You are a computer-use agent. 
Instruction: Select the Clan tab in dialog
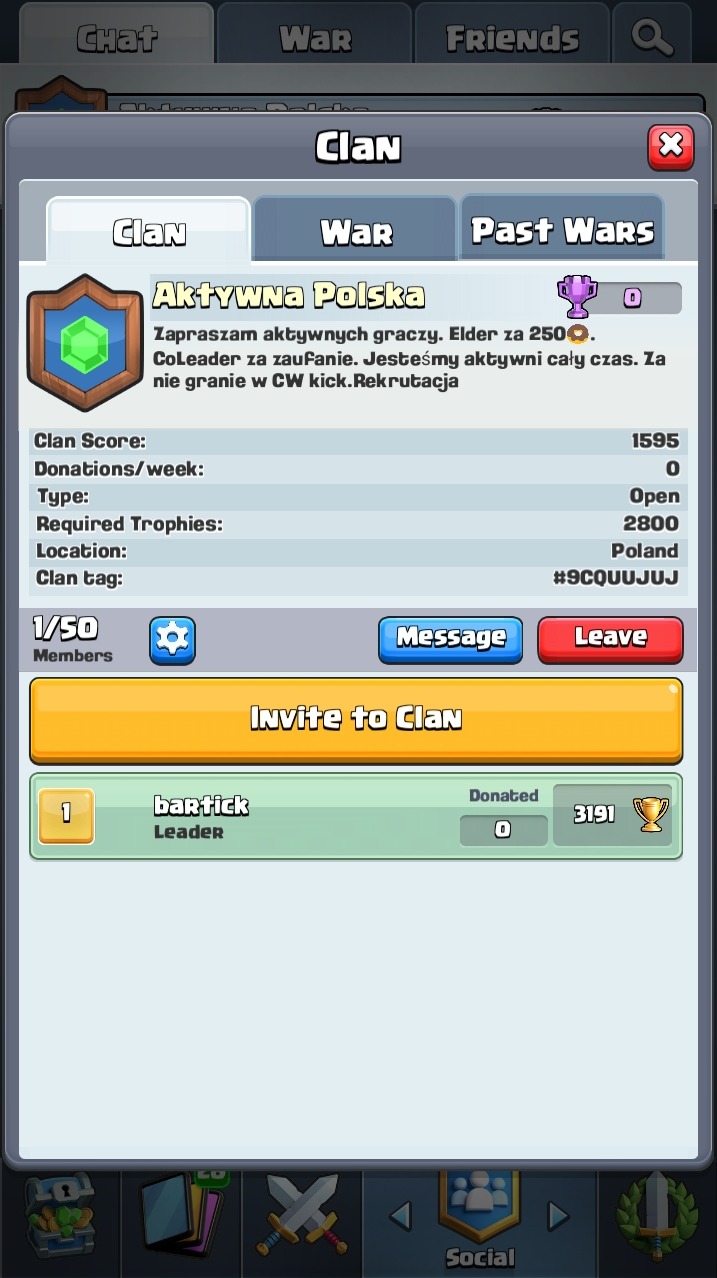(148, 231)
